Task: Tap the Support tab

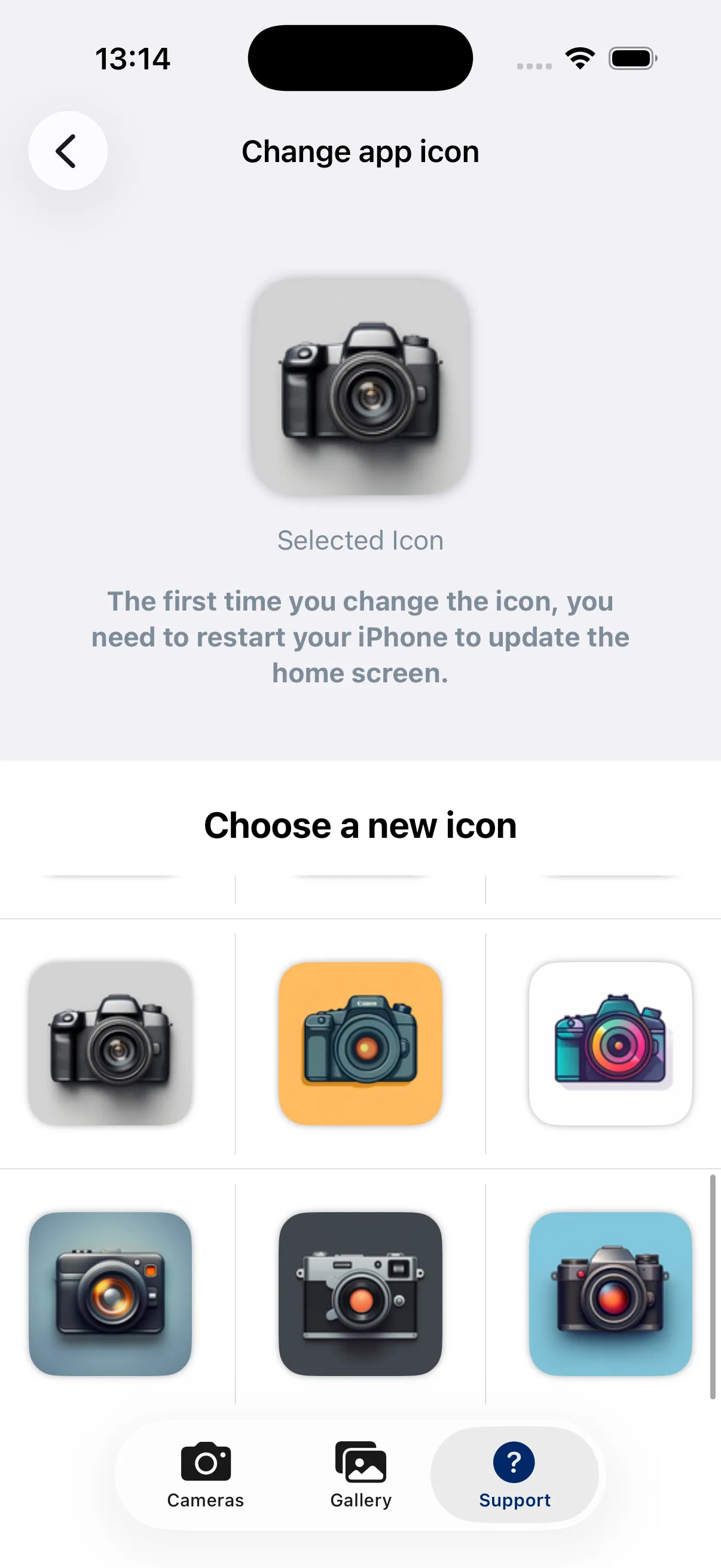Action: [x=514, y=1474]
